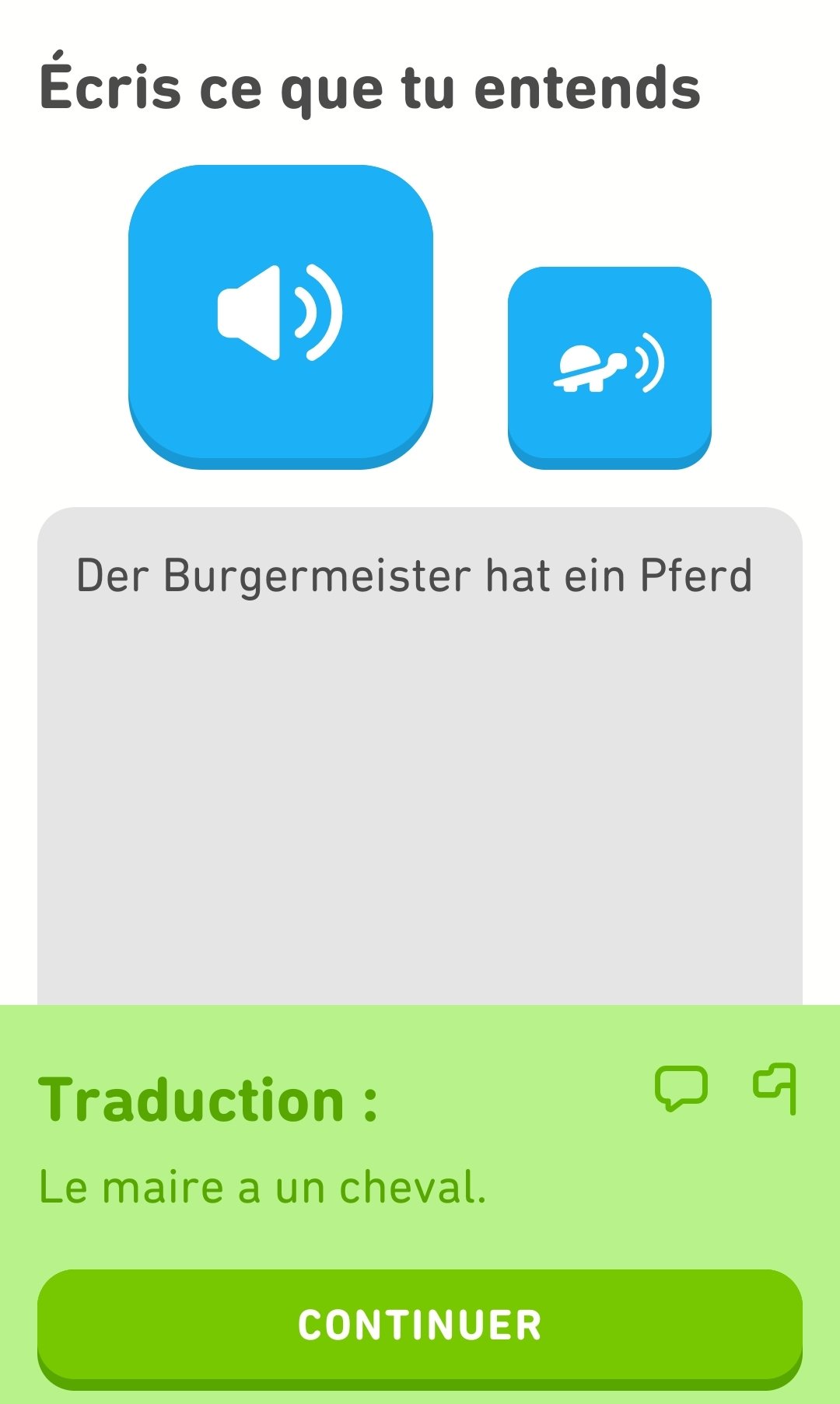Continue to the next exercise
Viewport: 840px width, 1404px height.
point(420,1325)
